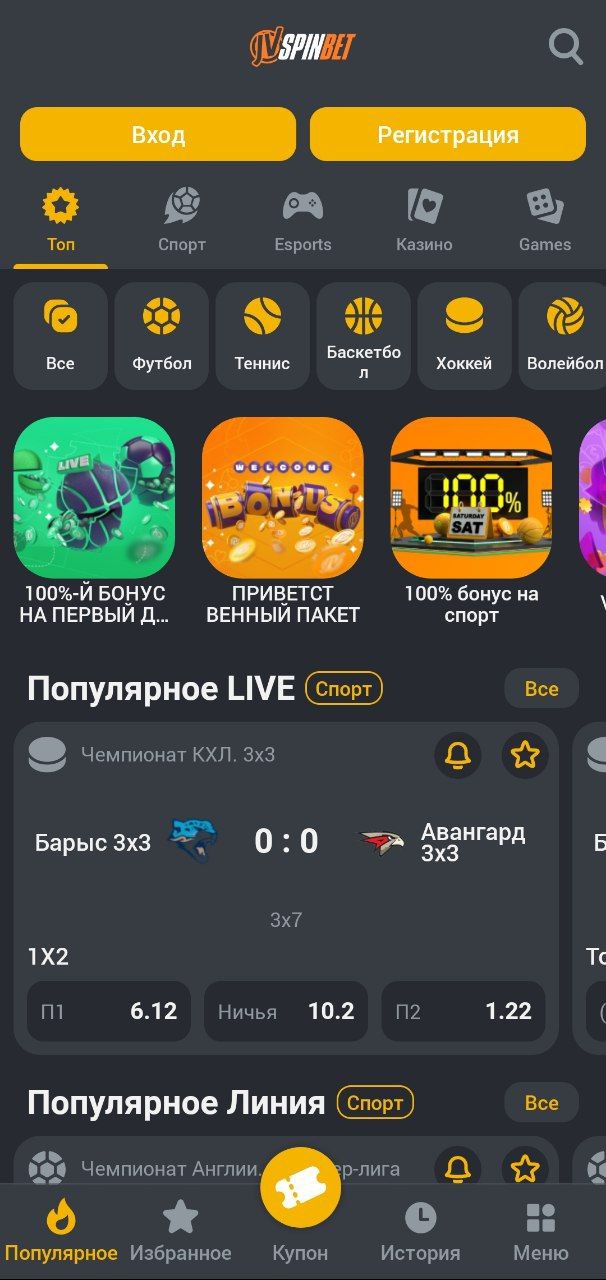
Task: Open the Казино tab
Action: (x=424, y=221)
